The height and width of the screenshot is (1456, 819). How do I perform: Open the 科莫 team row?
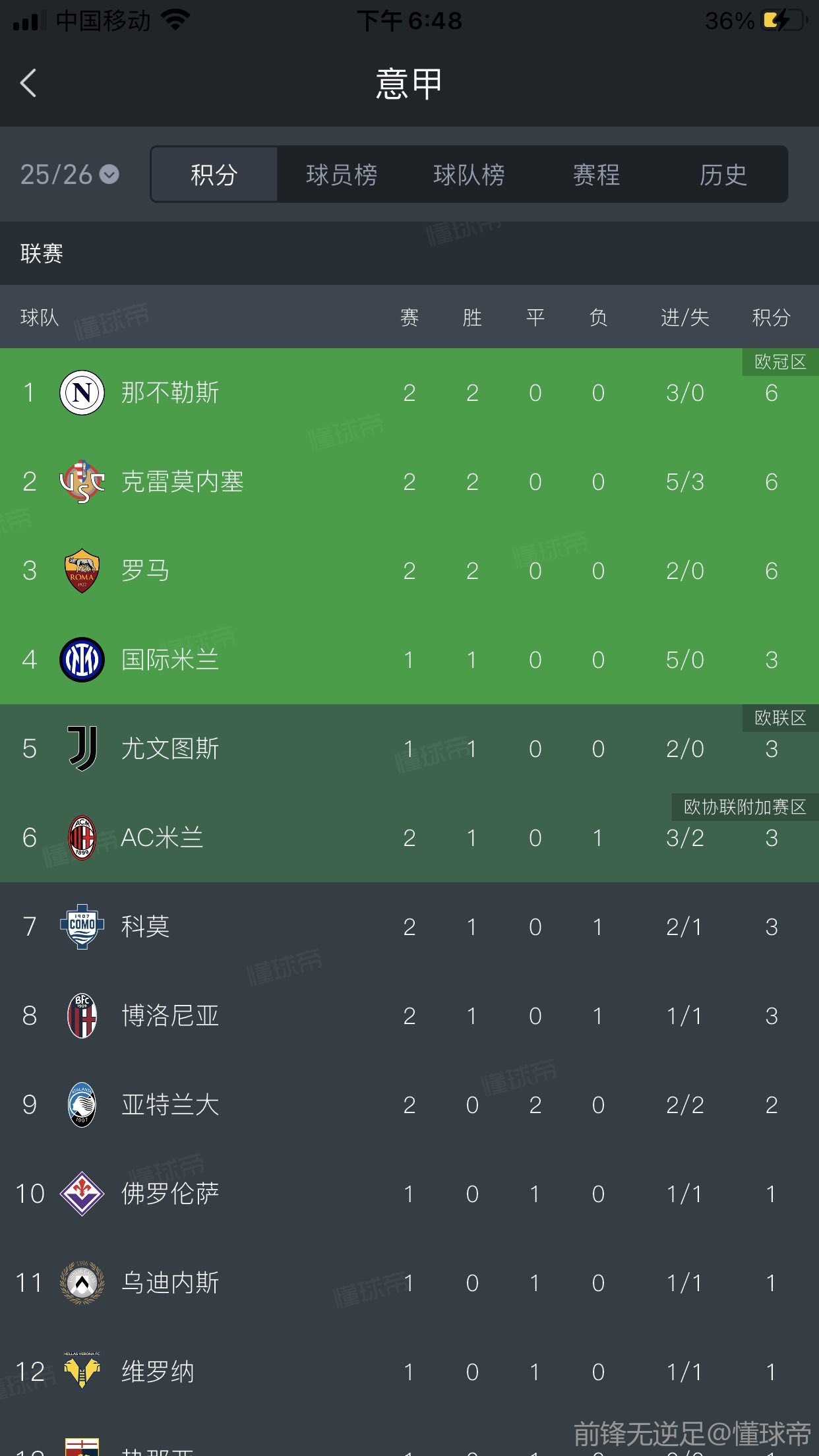(409, 927)
